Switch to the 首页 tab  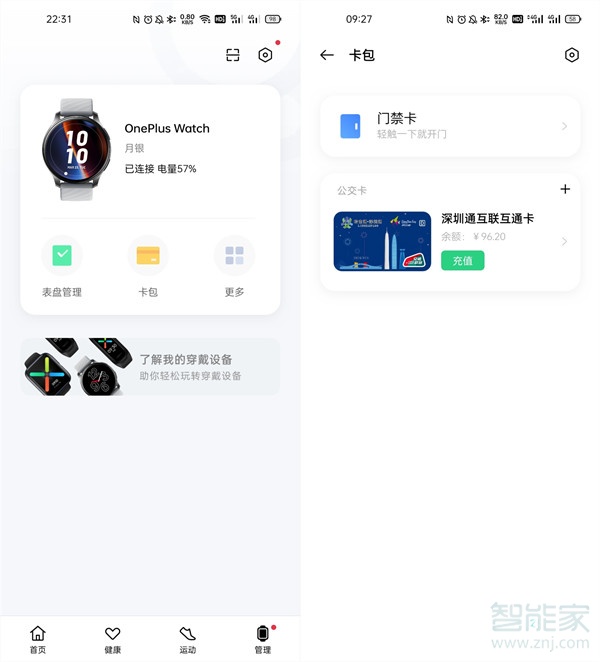click(x=38, y=639)
